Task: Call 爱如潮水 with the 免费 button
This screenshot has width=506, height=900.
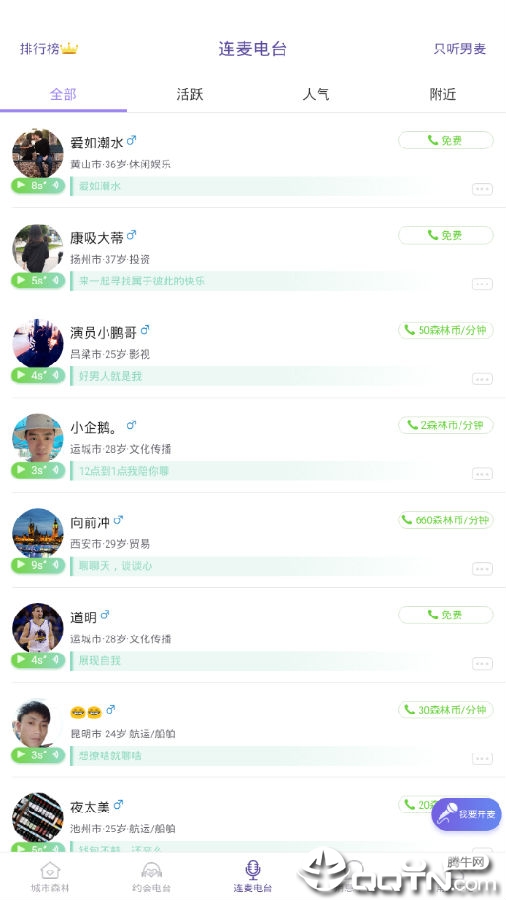Action: (446, 140)
